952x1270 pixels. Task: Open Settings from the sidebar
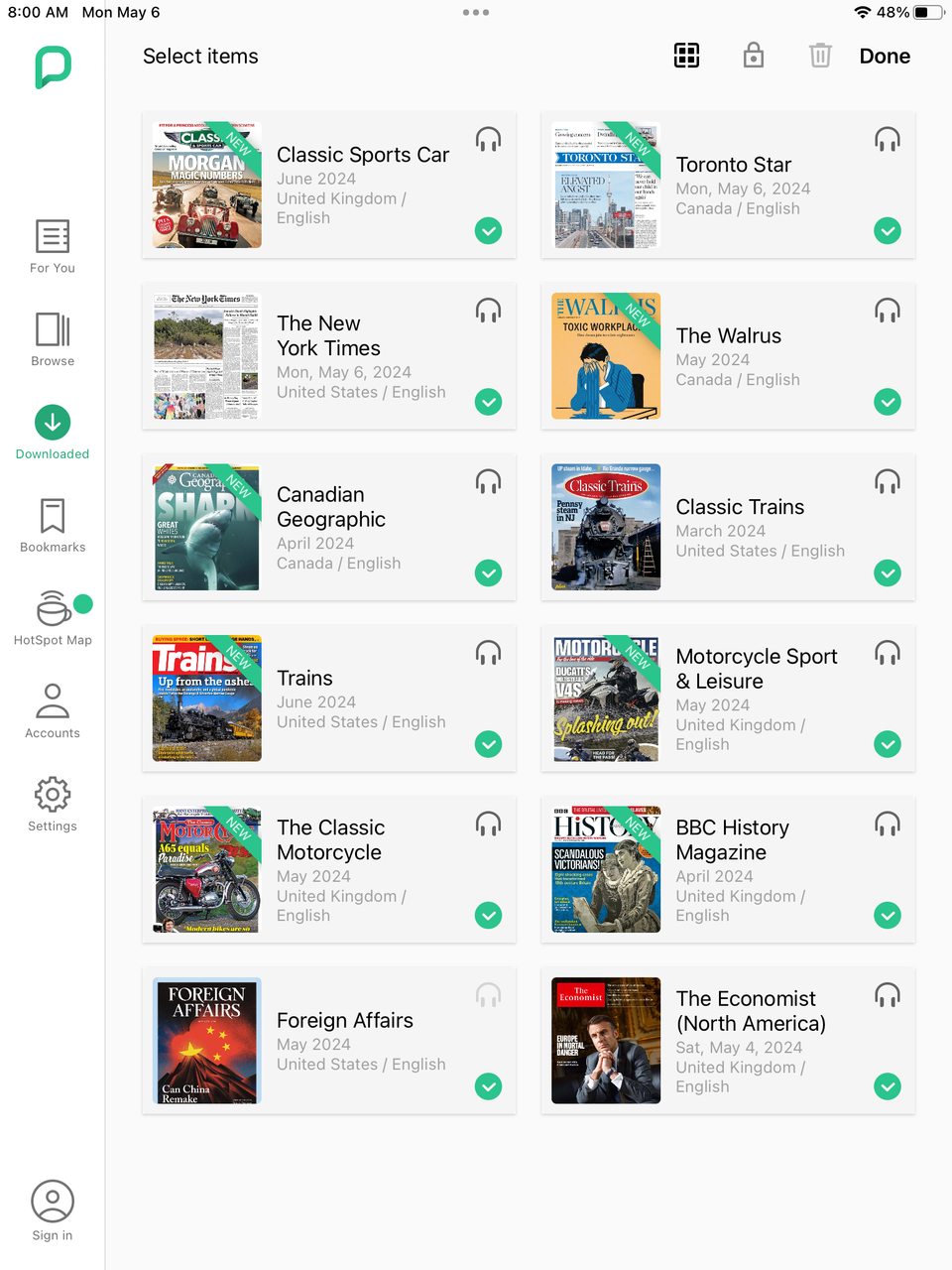click(x=53, y=804)
